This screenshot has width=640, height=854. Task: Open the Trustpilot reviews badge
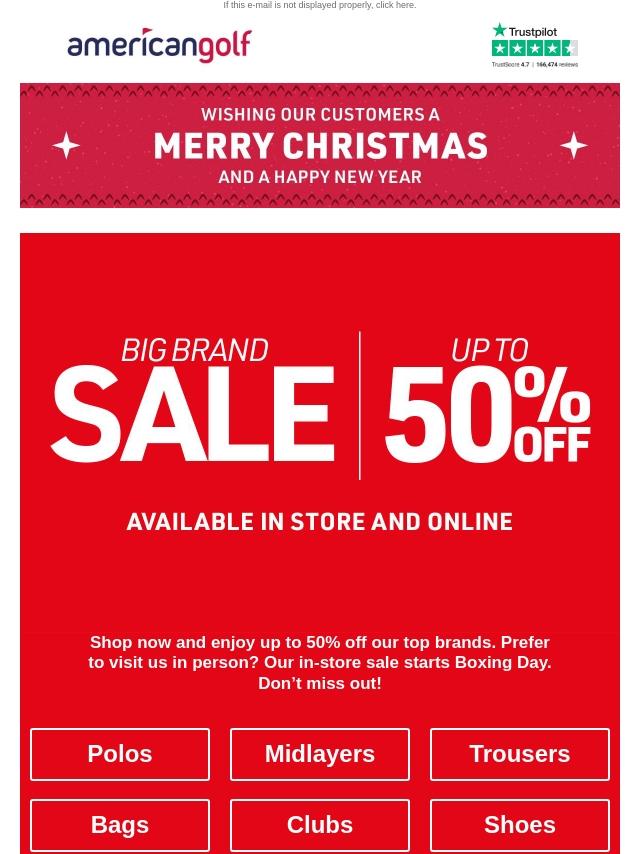click(534, 46)
